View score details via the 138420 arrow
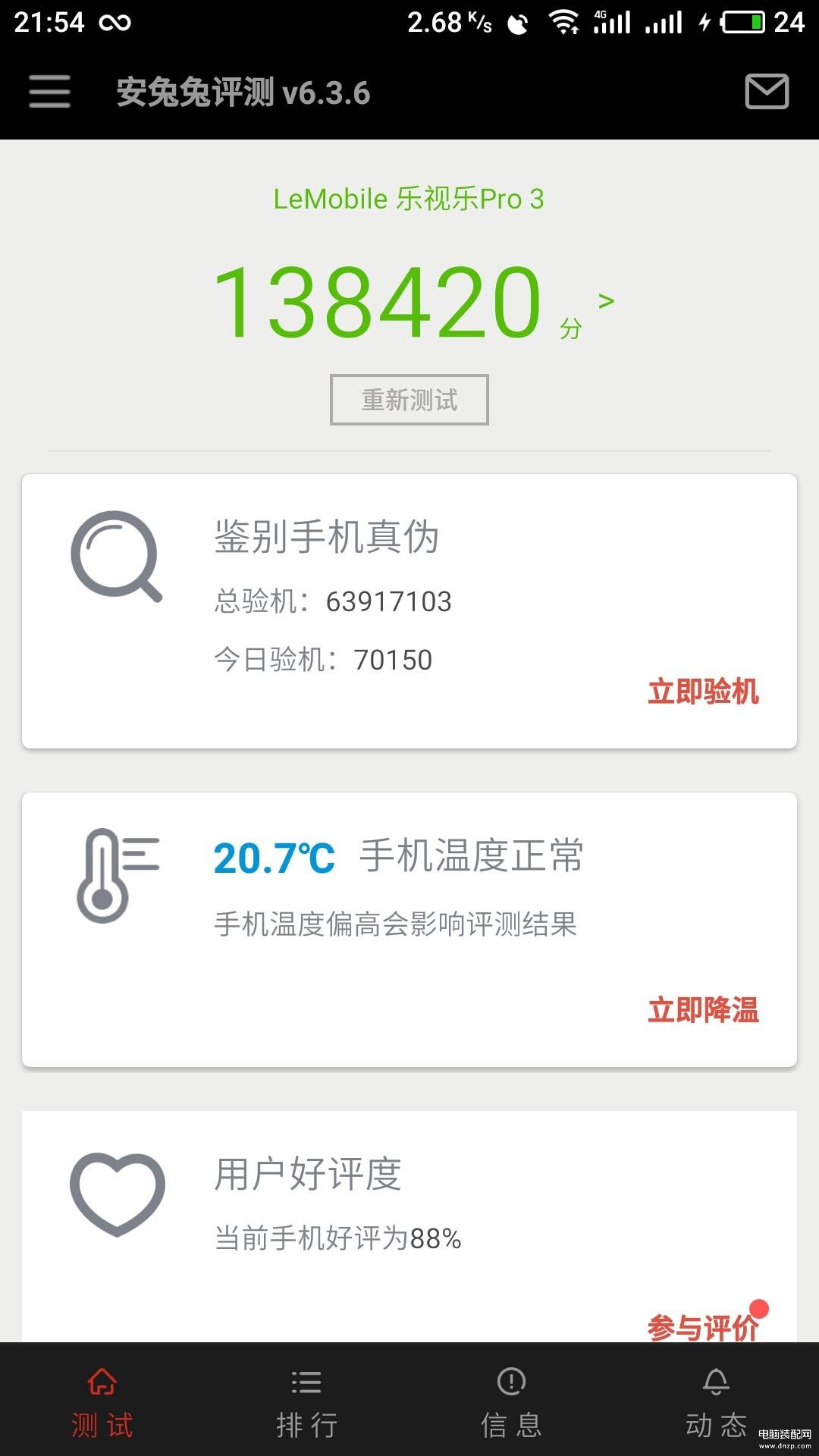 click(x=606, y=301)
